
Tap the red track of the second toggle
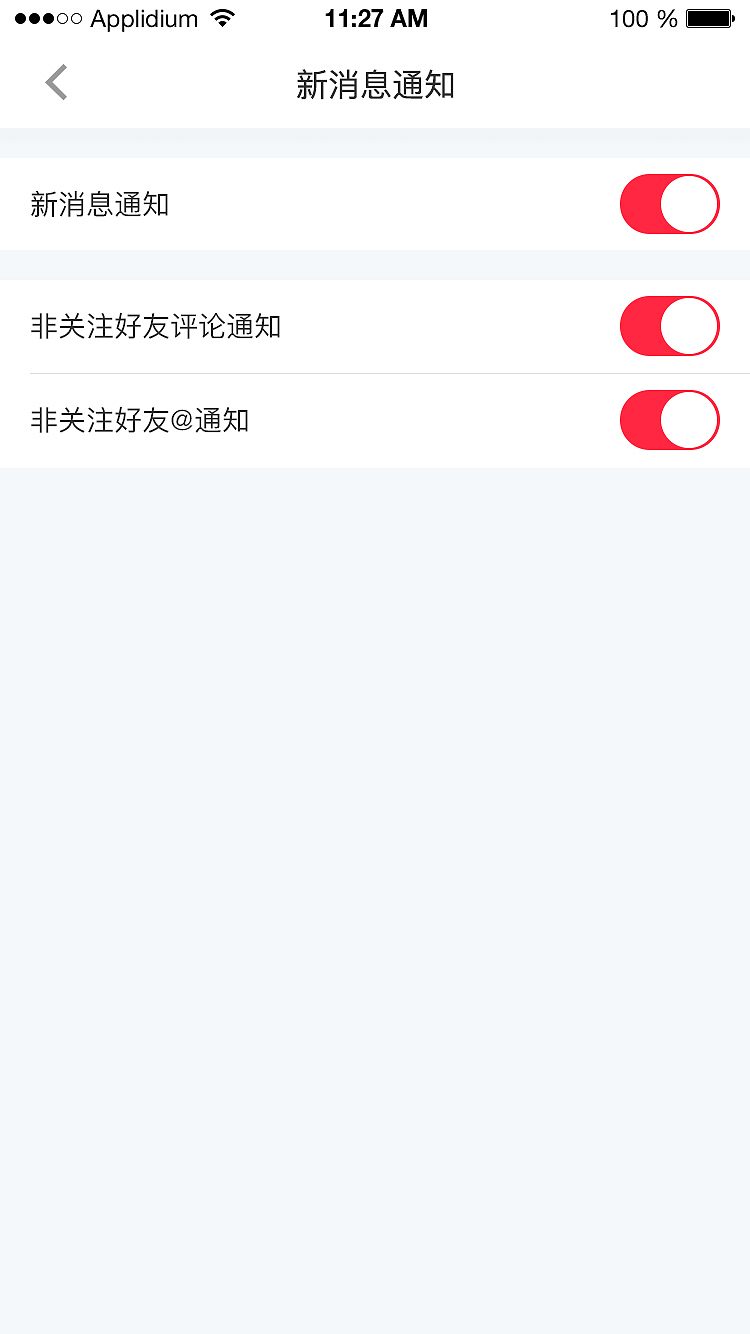point(645,326)
